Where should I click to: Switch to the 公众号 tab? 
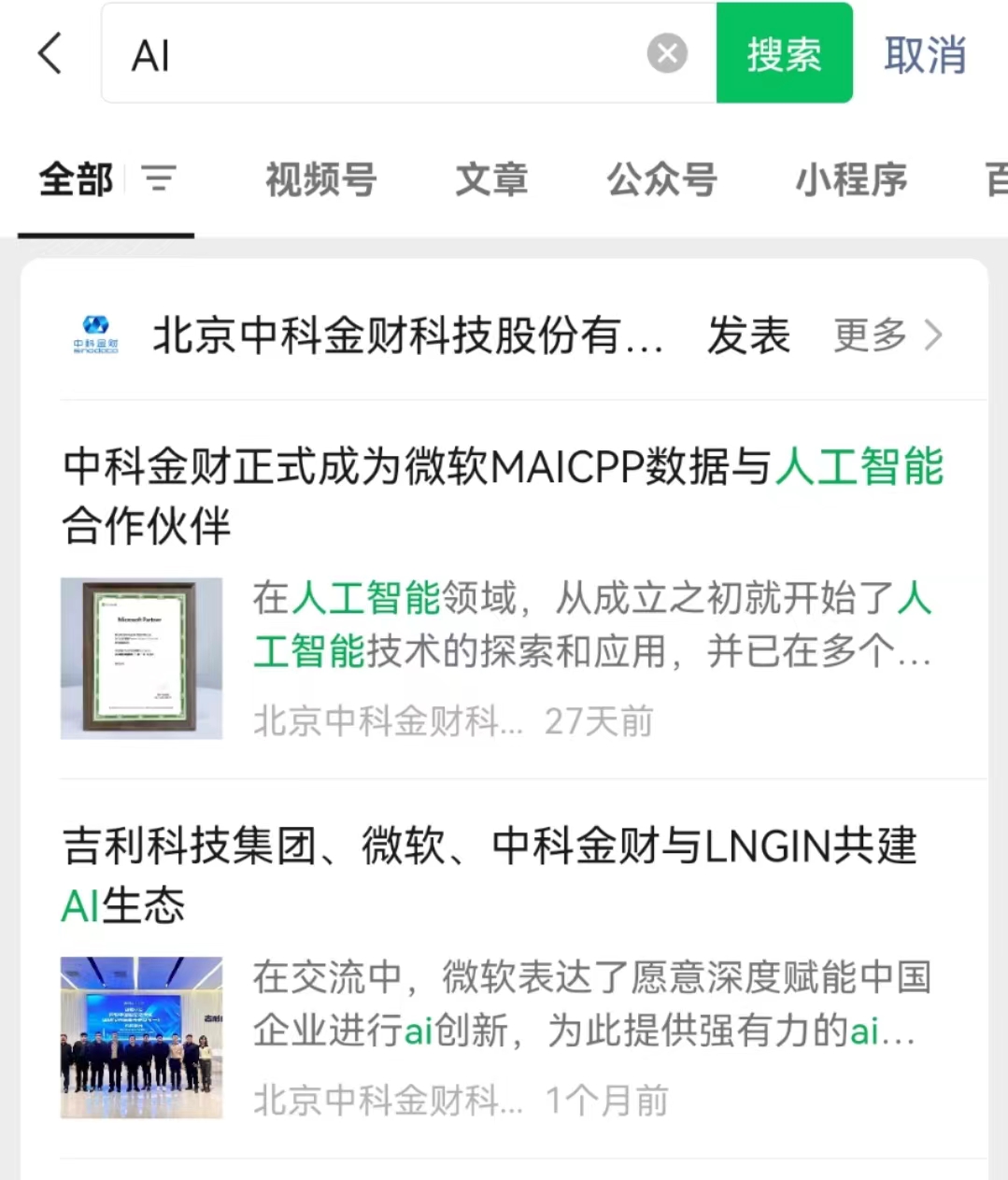pos(661,179)
